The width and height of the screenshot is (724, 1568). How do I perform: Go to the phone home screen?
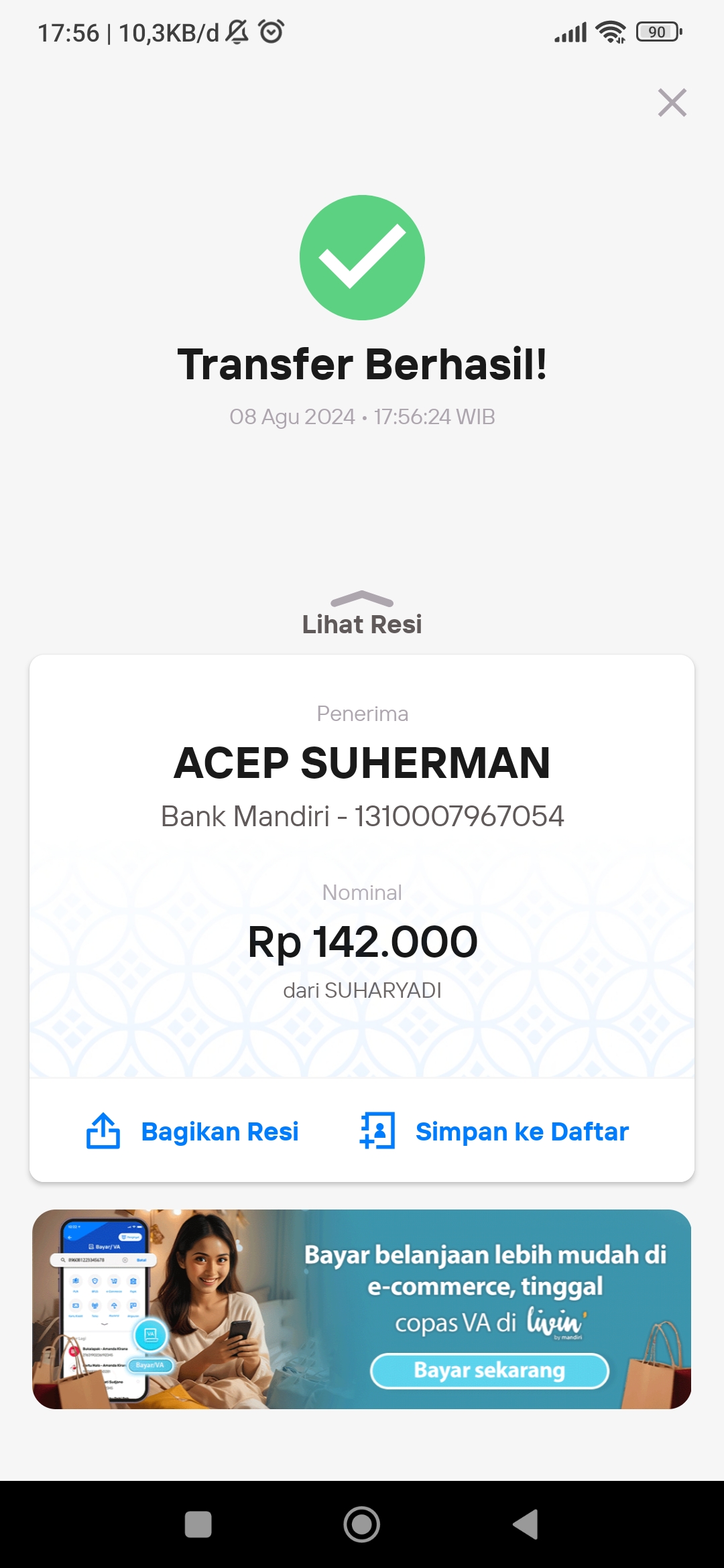pyautogui.click(x=362, y=1524)
